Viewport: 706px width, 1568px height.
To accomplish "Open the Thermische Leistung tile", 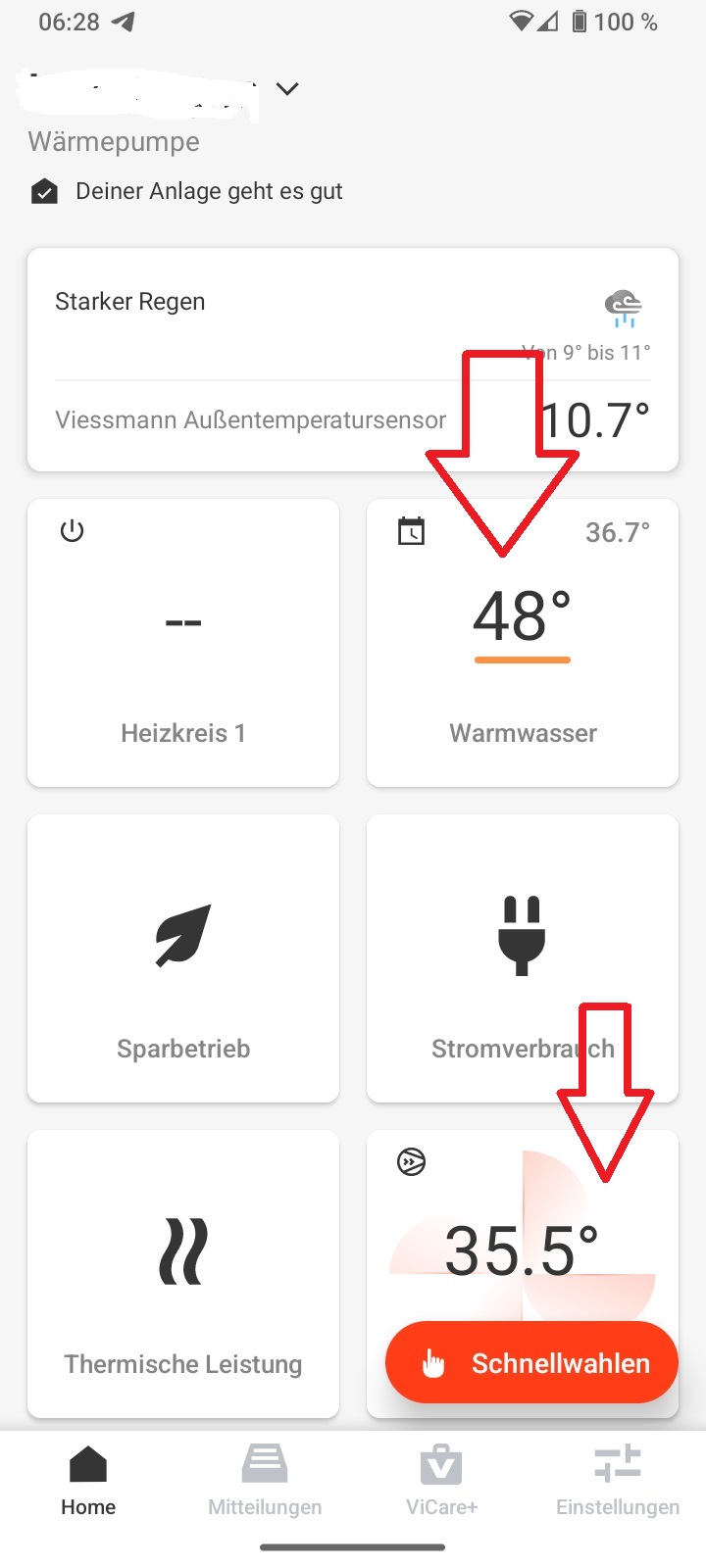I will (183, 1274).
